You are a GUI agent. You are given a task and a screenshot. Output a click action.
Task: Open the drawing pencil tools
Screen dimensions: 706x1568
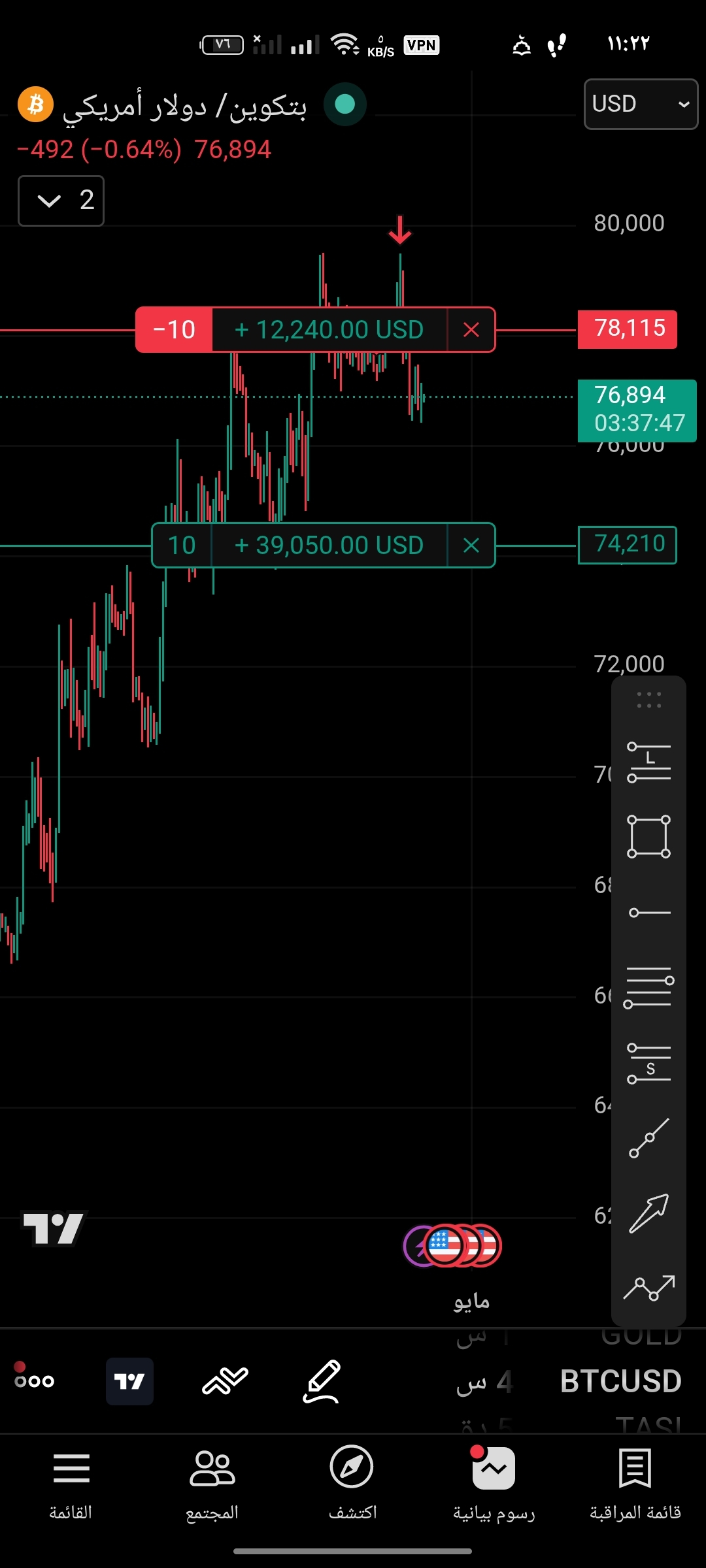coord(322,1381)
